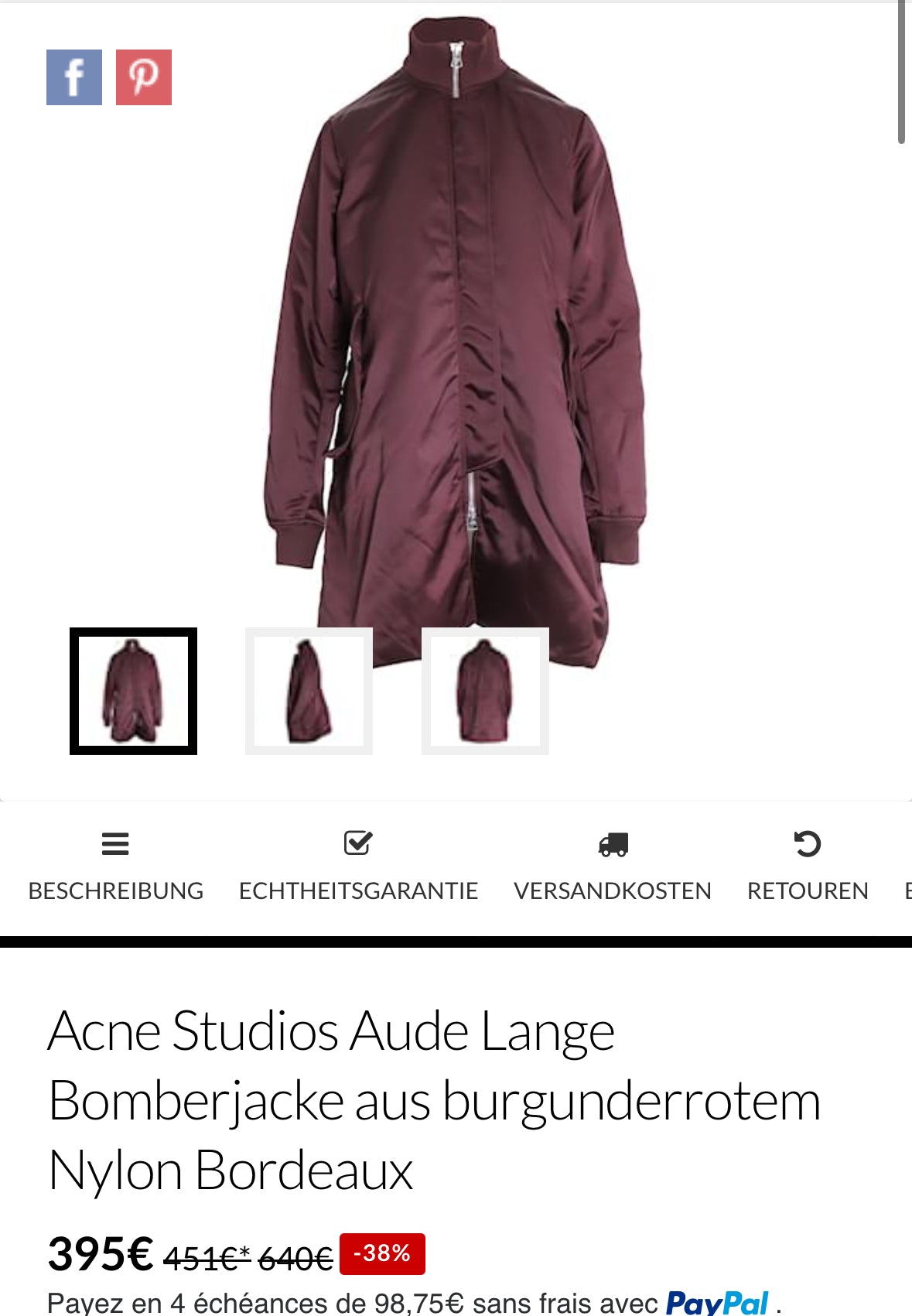The height and width of the screenshot is (1316, 912).
Task: Open the PayPal installment info link
Action: tap(716, 1303)
